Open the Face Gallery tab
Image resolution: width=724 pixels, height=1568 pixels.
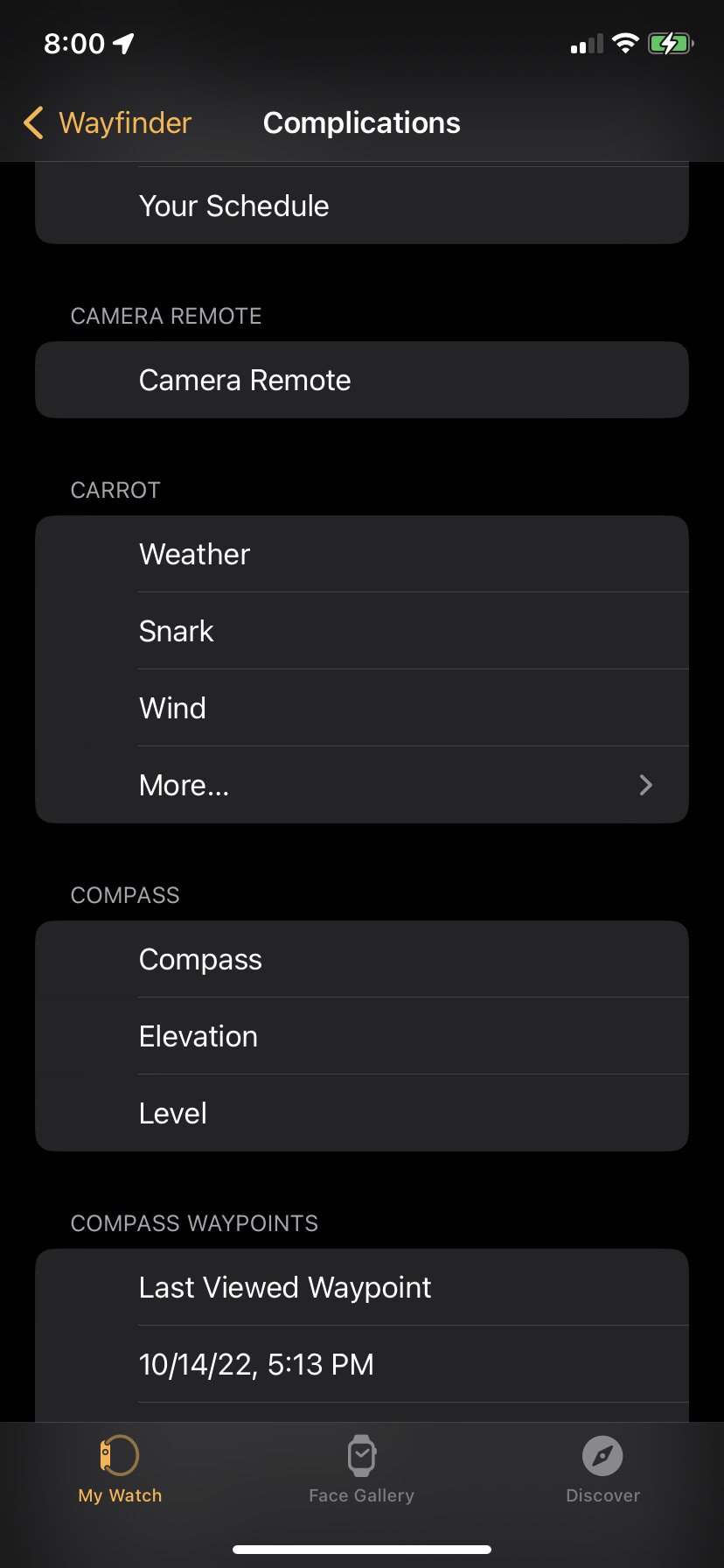(361, 1470)
